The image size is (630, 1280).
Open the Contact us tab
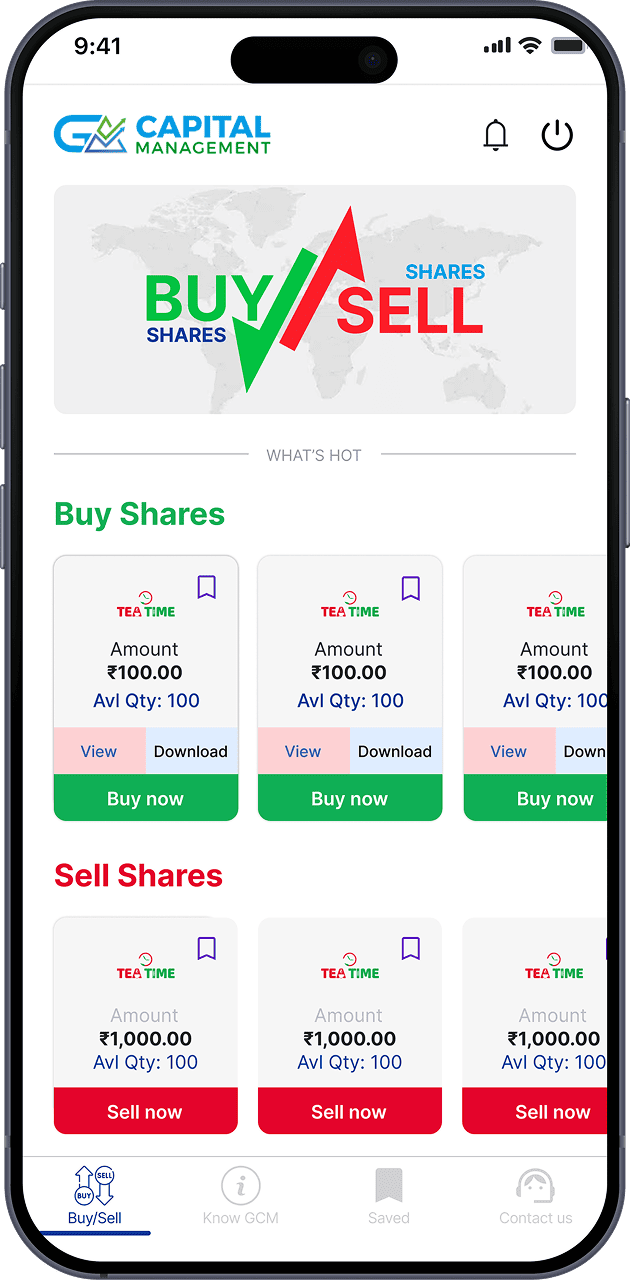coord(536,1197)
